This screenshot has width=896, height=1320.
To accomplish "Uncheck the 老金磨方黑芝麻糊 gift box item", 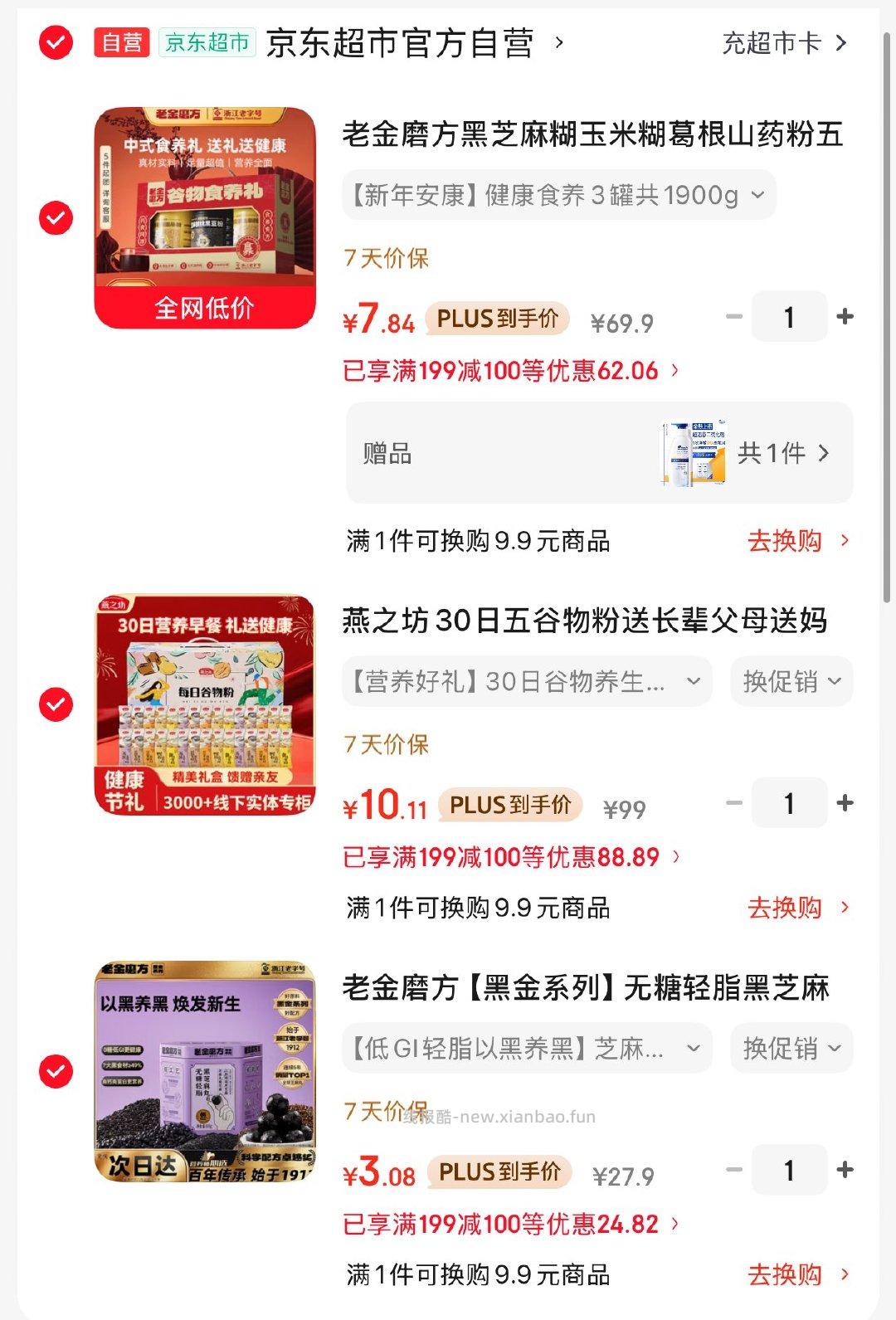I will [x=55, y=217].
